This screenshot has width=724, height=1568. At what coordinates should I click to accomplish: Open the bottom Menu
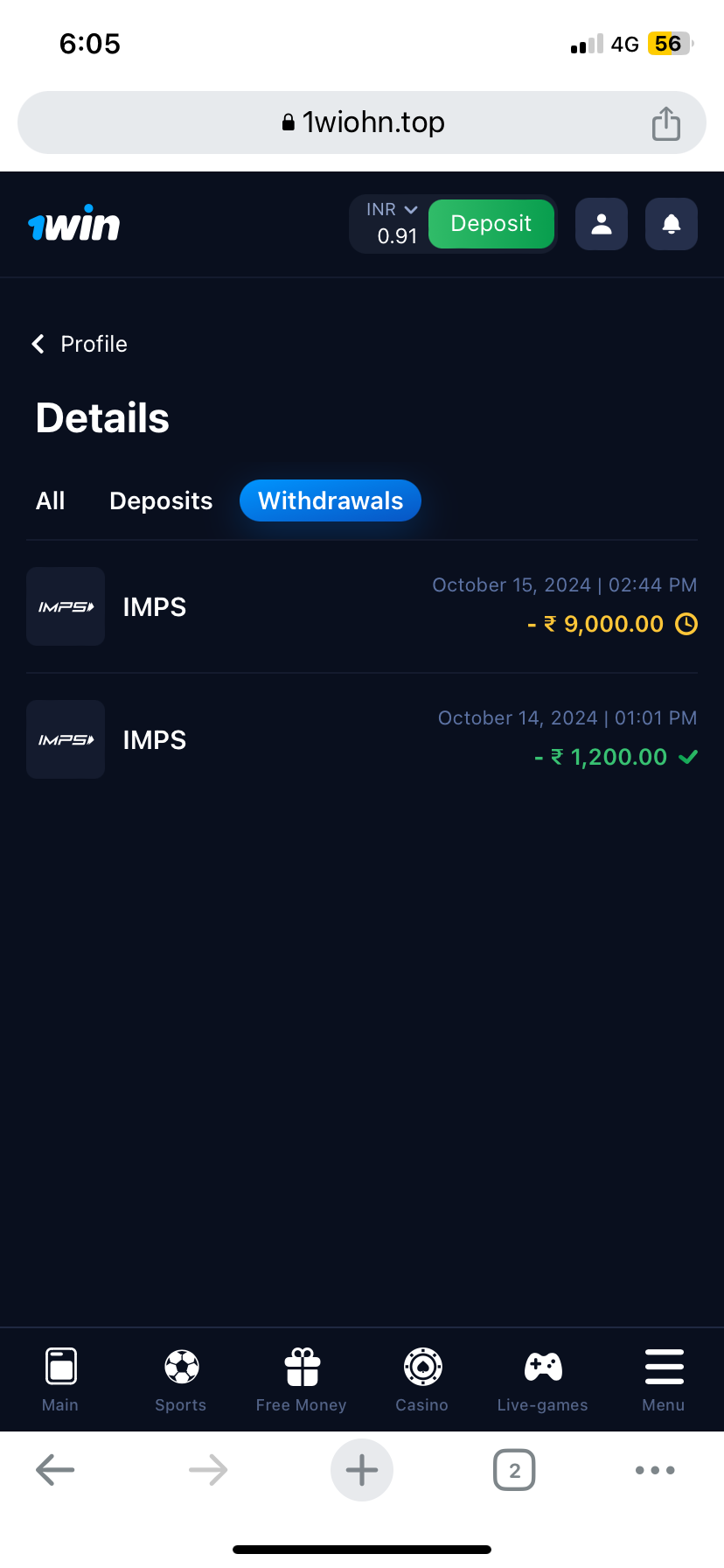point(664,1379)
